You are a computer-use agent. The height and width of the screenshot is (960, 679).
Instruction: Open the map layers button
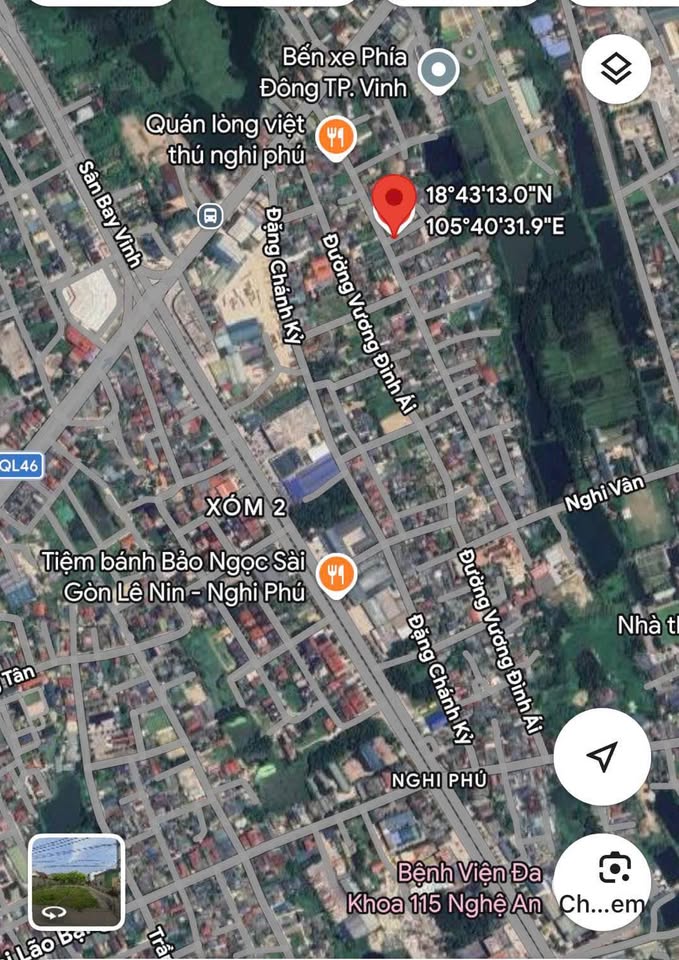click(x=616, y=69)
